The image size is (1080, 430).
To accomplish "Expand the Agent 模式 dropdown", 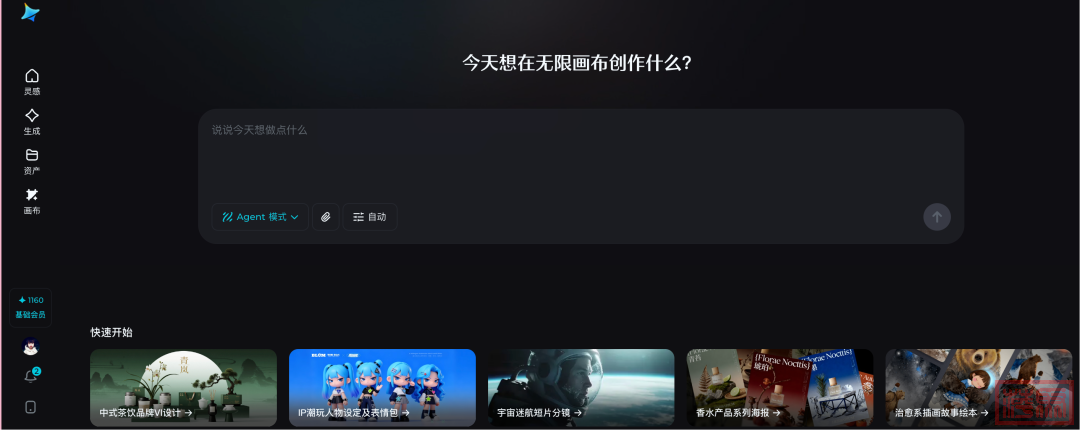I will pos(260,217).
